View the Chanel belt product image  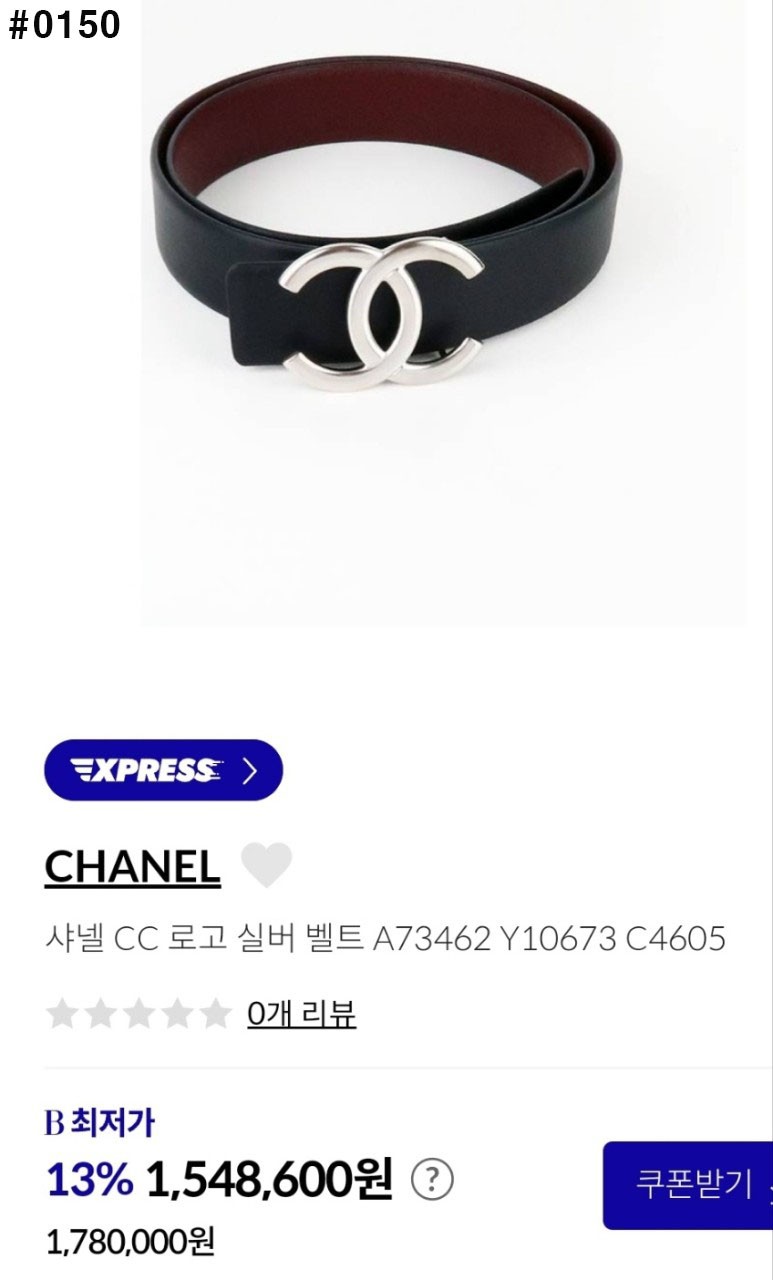tap(443, 310)
